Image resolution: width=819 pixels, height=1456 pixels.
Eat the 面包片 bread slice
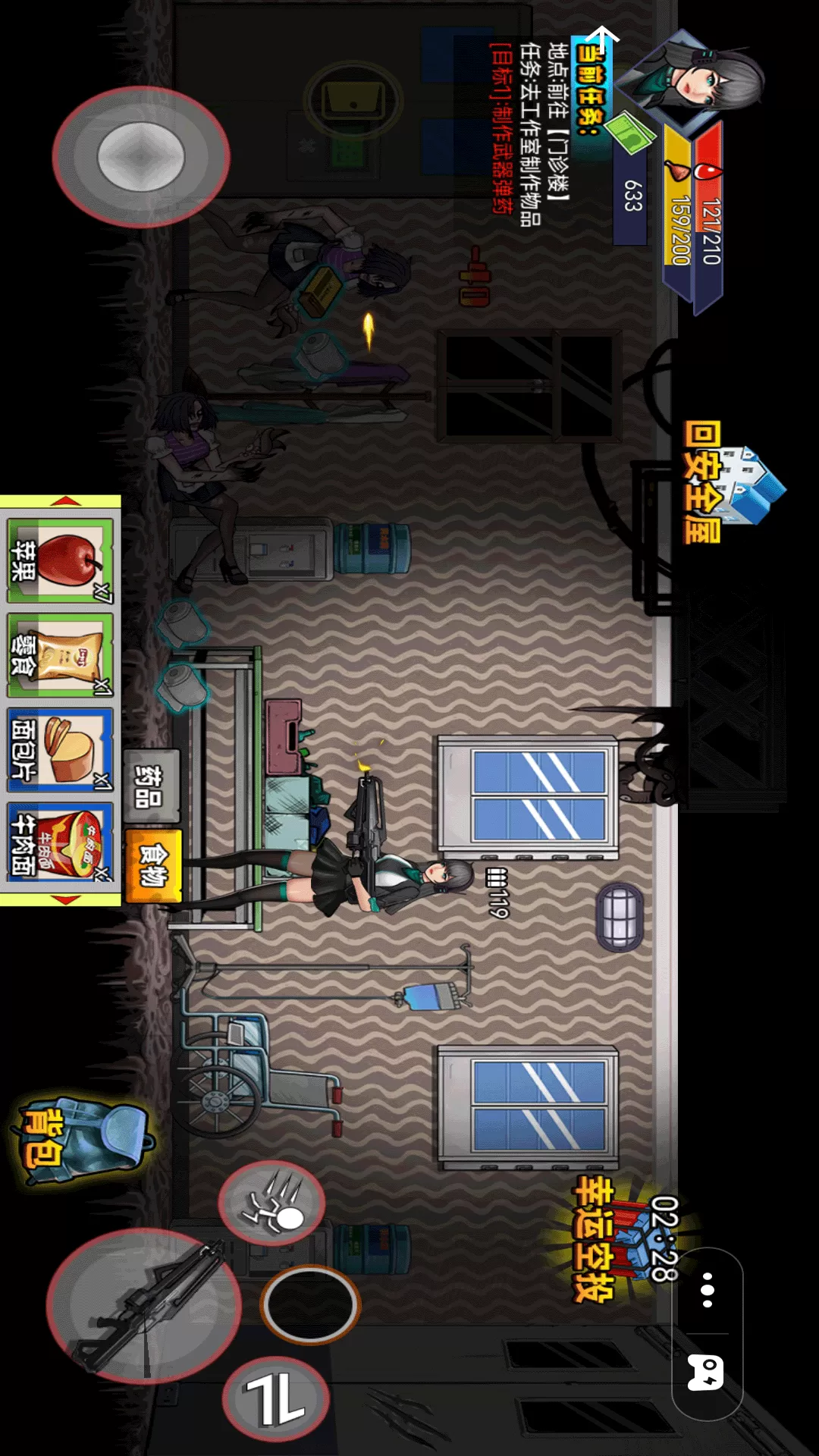point(61,751)
